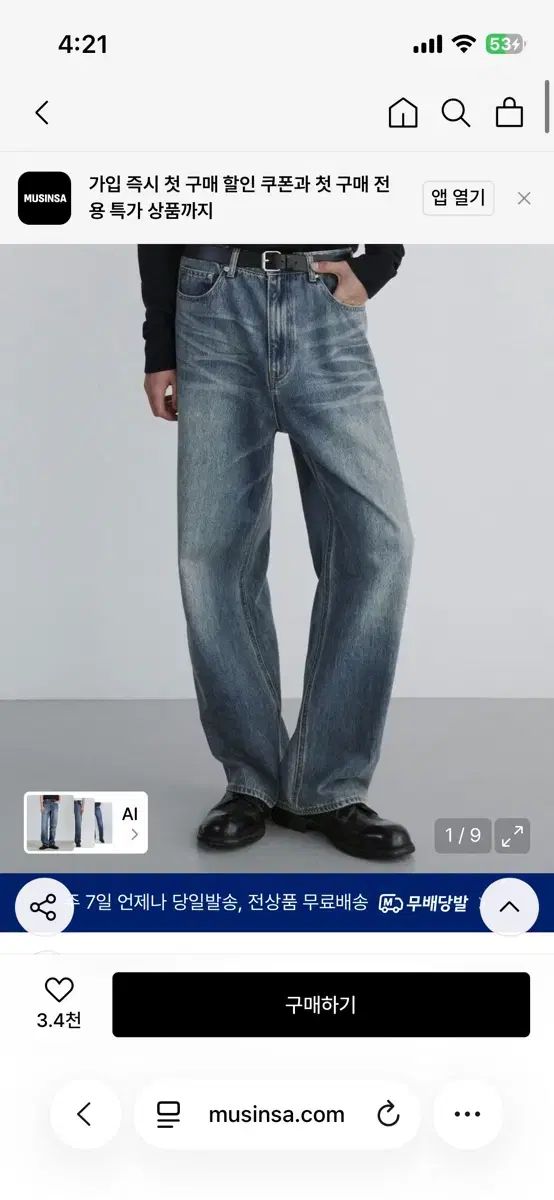Viewport: 554px width, 1200px height.
Task: Reload the page
Action: tap(388, 1114)
